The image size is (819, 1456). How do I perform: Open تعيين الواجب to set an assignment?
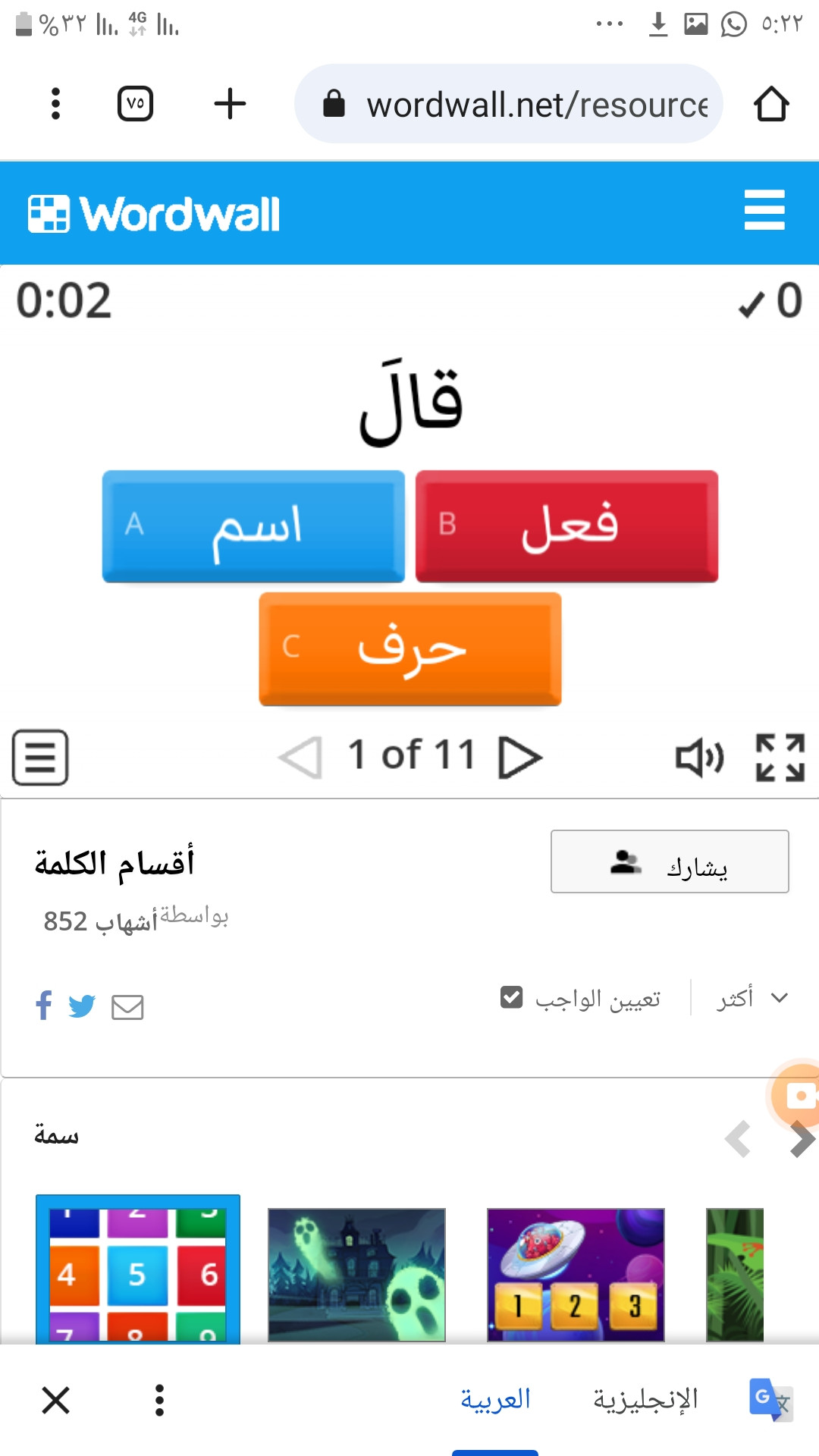click(x=581, y=999)
